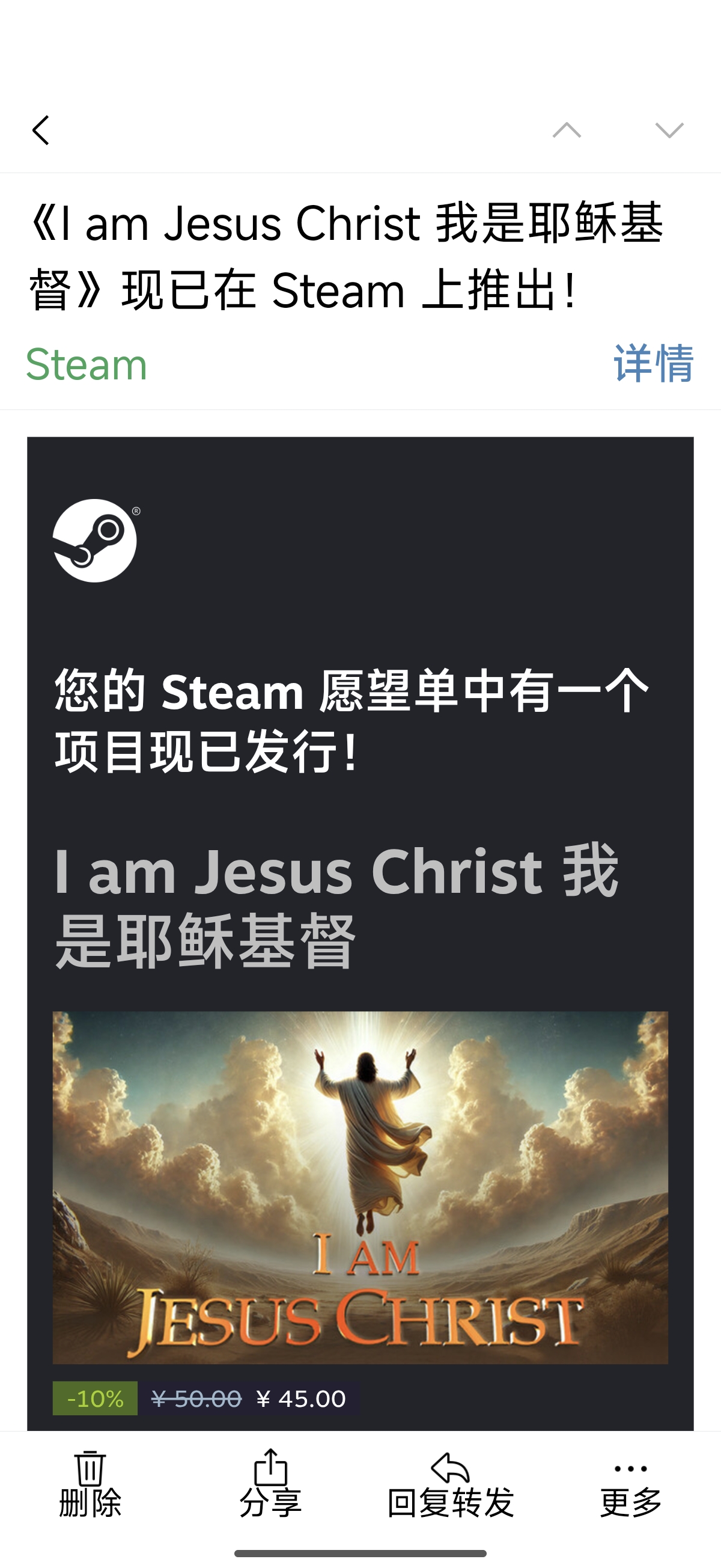Open 详情 message details
Viewport: 721px width, 1568px height.
653,364
